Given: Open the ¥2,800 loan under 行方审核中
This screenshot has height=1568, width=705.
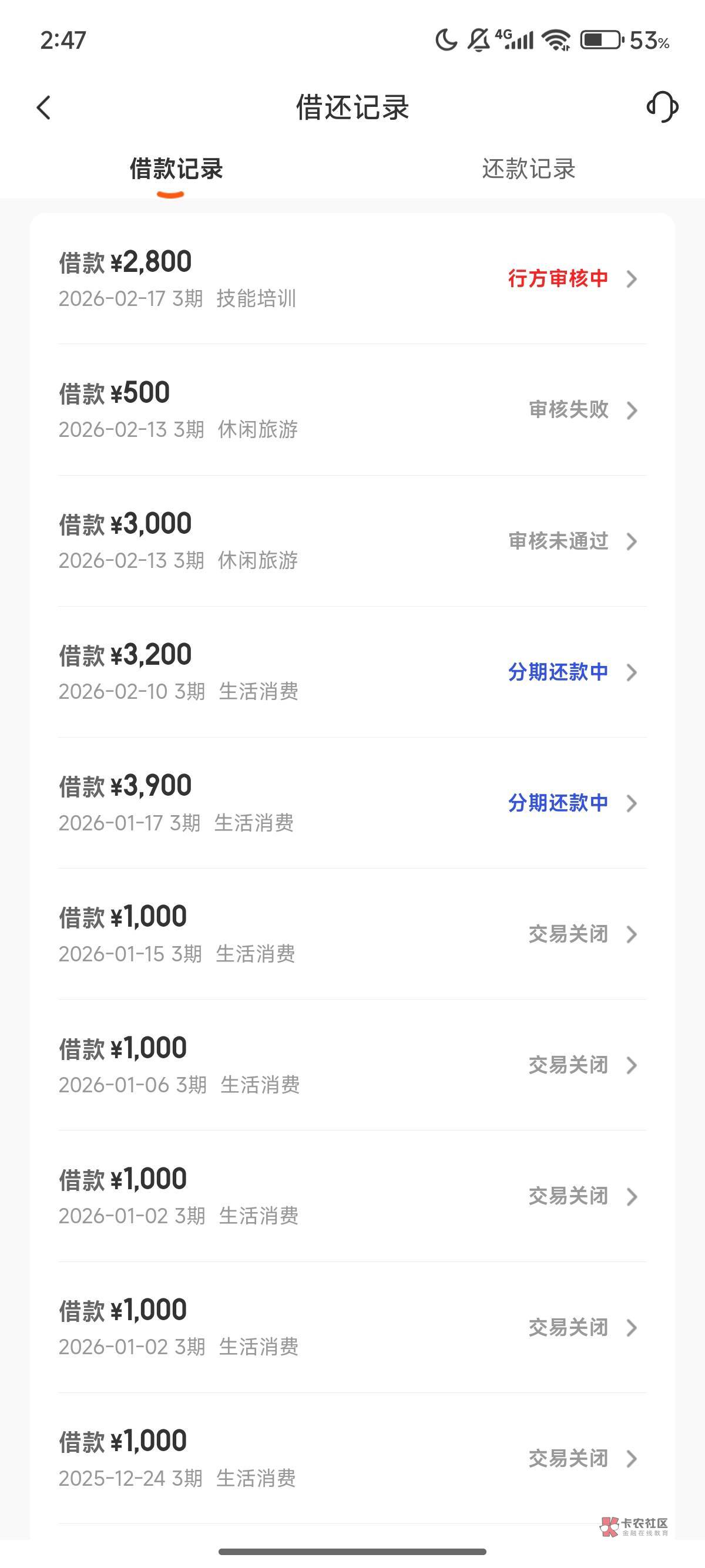Looking at the screenshot, I should tap(352, 279).
